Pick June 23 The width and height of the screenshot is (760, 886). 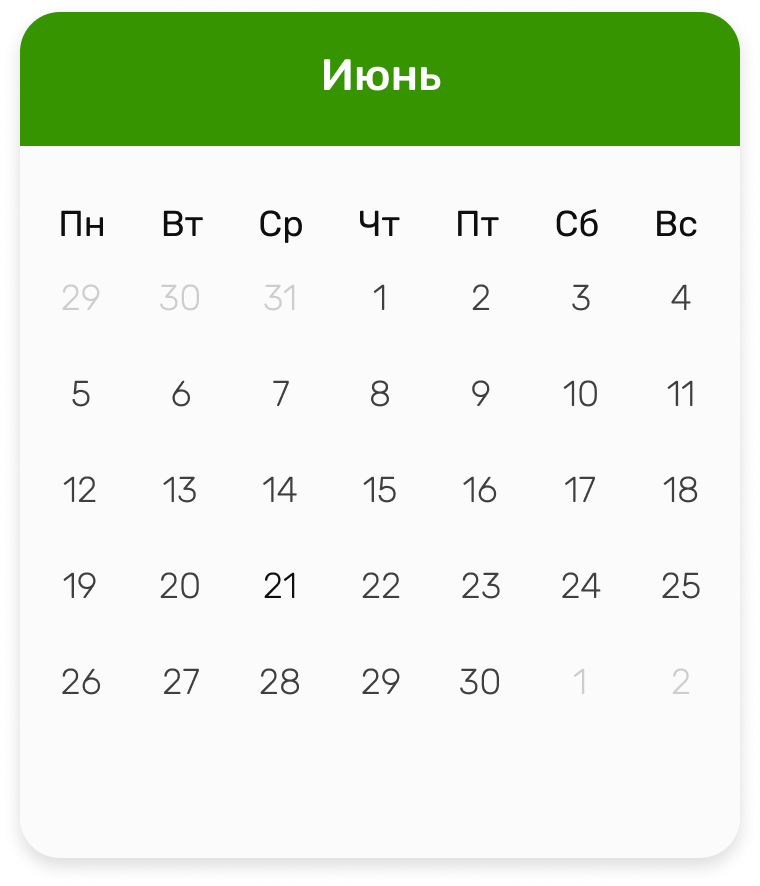(x=480, y=586)
